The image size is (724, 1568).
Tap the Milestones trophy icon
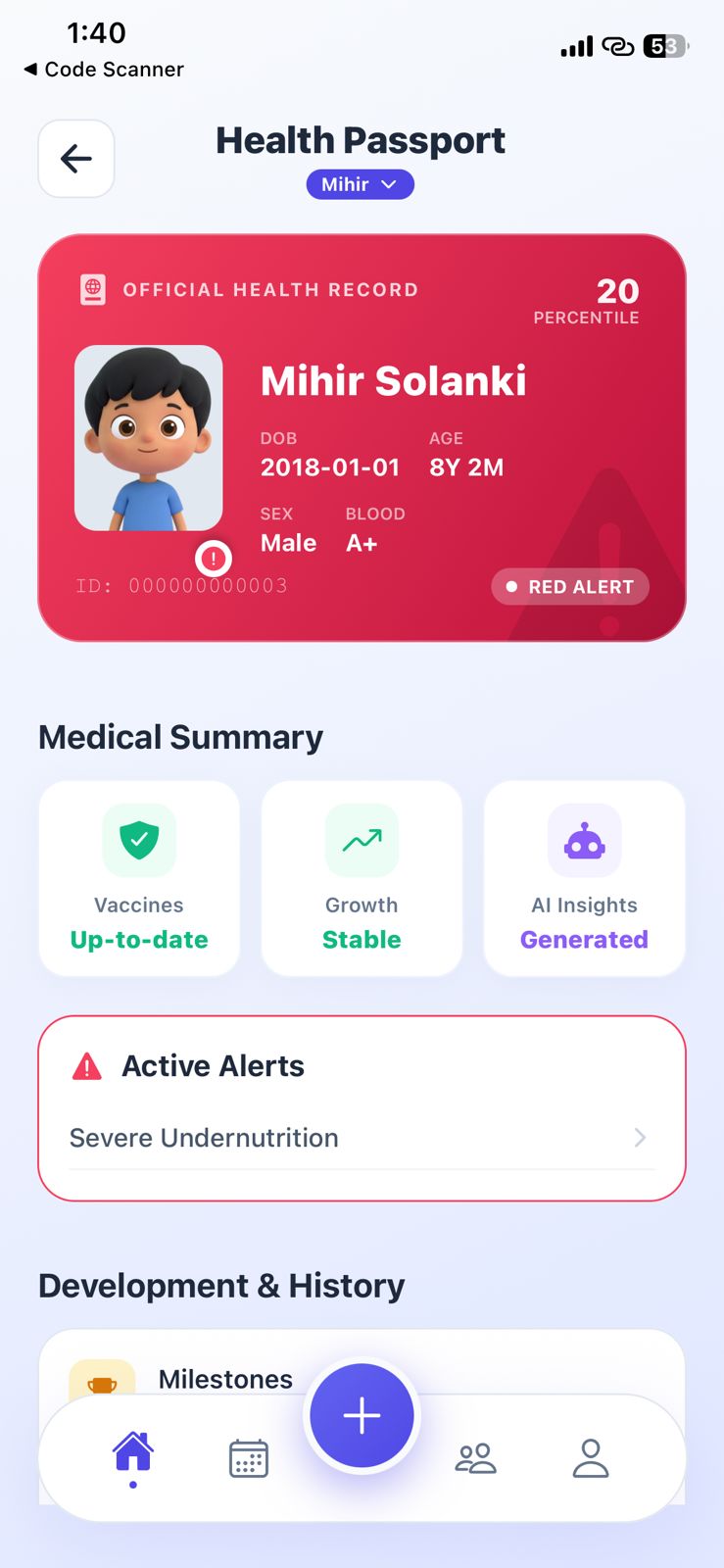point(101,1379)
